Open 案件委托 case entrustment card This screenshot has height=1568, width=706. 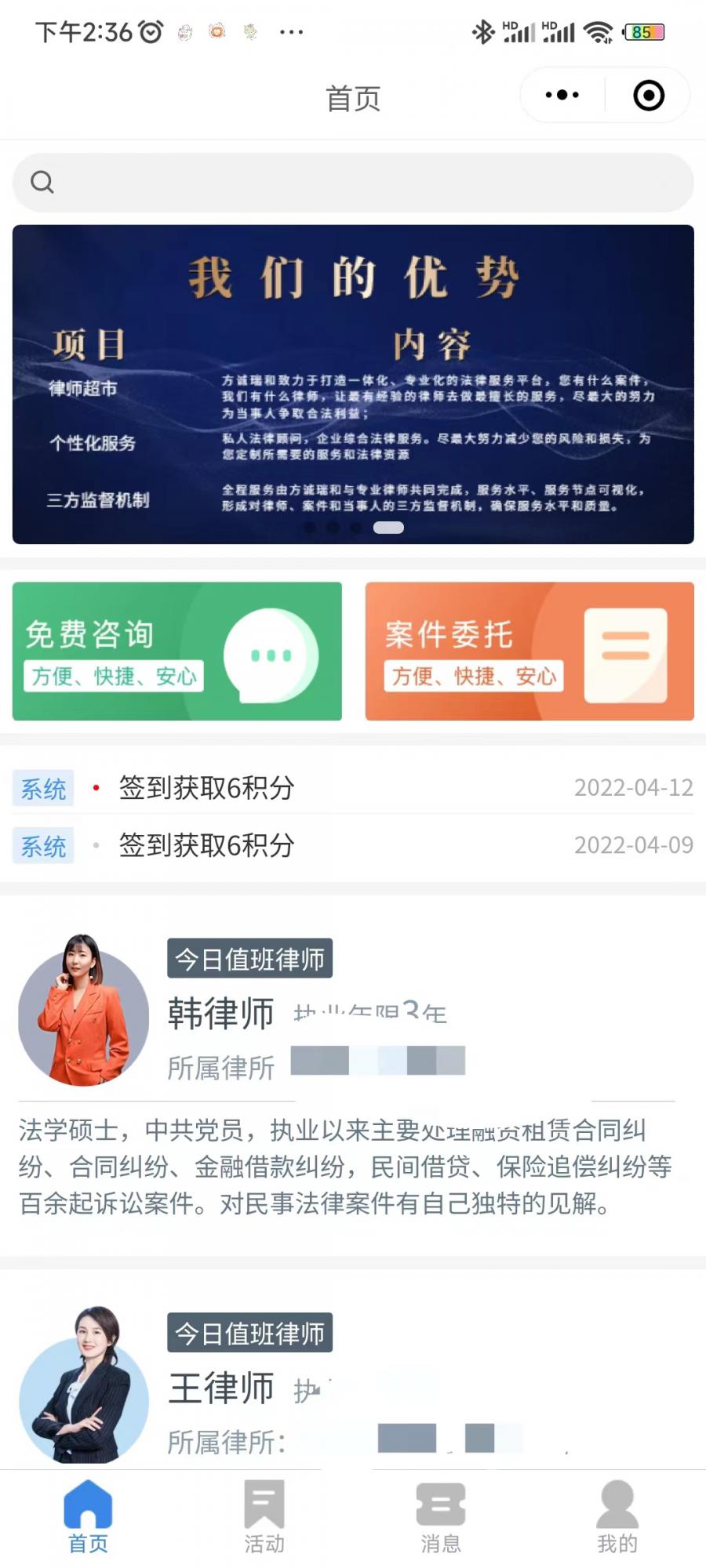point(529,651)
